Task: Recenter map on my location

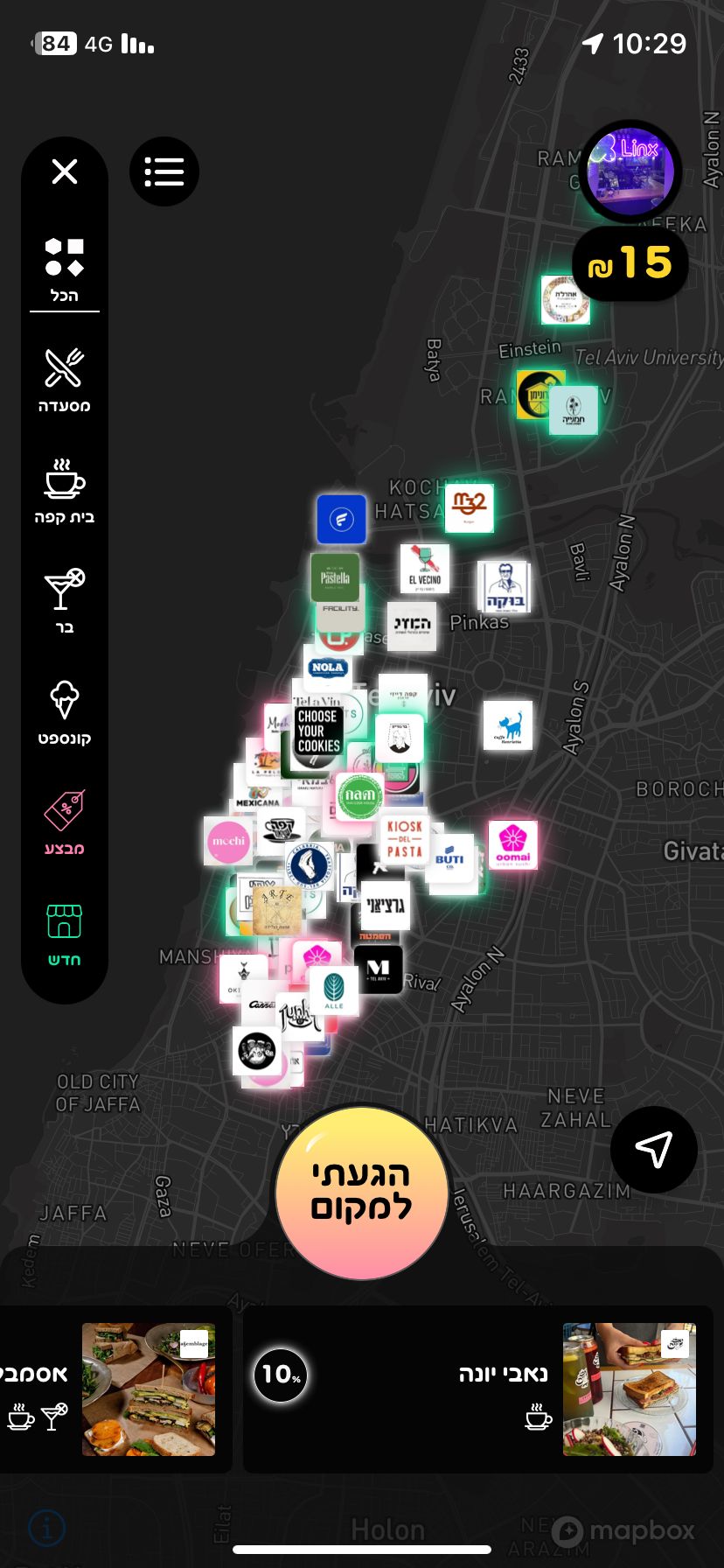Action: (x=653, y=1149)
